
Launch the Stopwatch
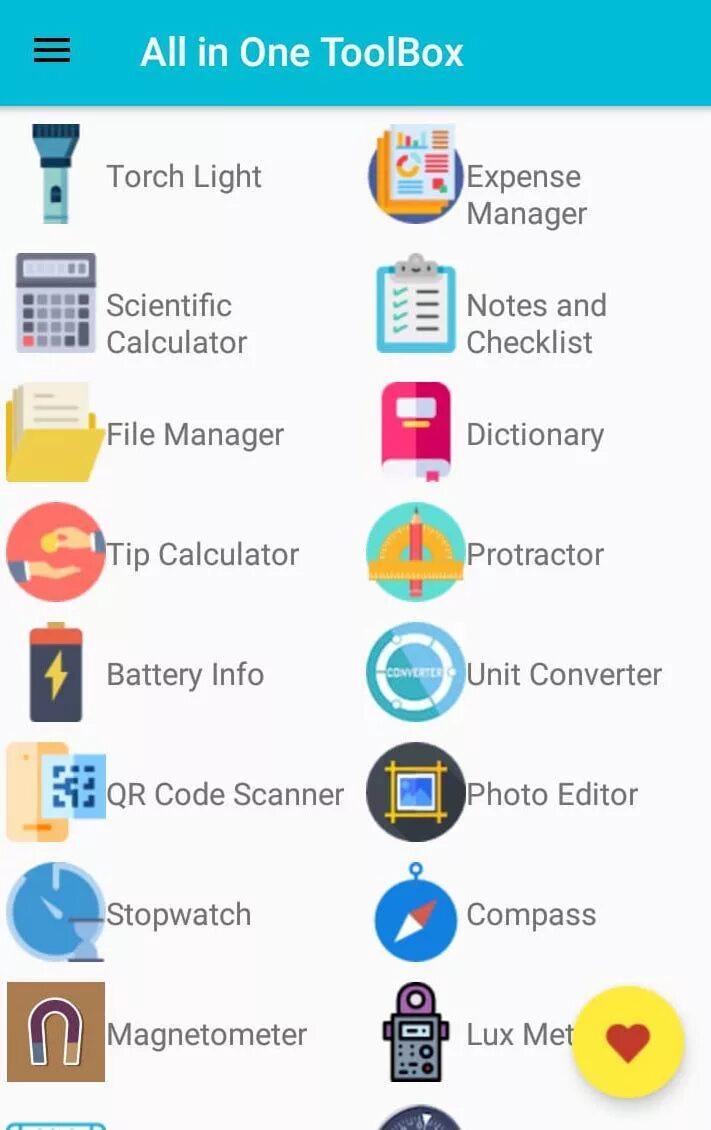pos(178,914)
